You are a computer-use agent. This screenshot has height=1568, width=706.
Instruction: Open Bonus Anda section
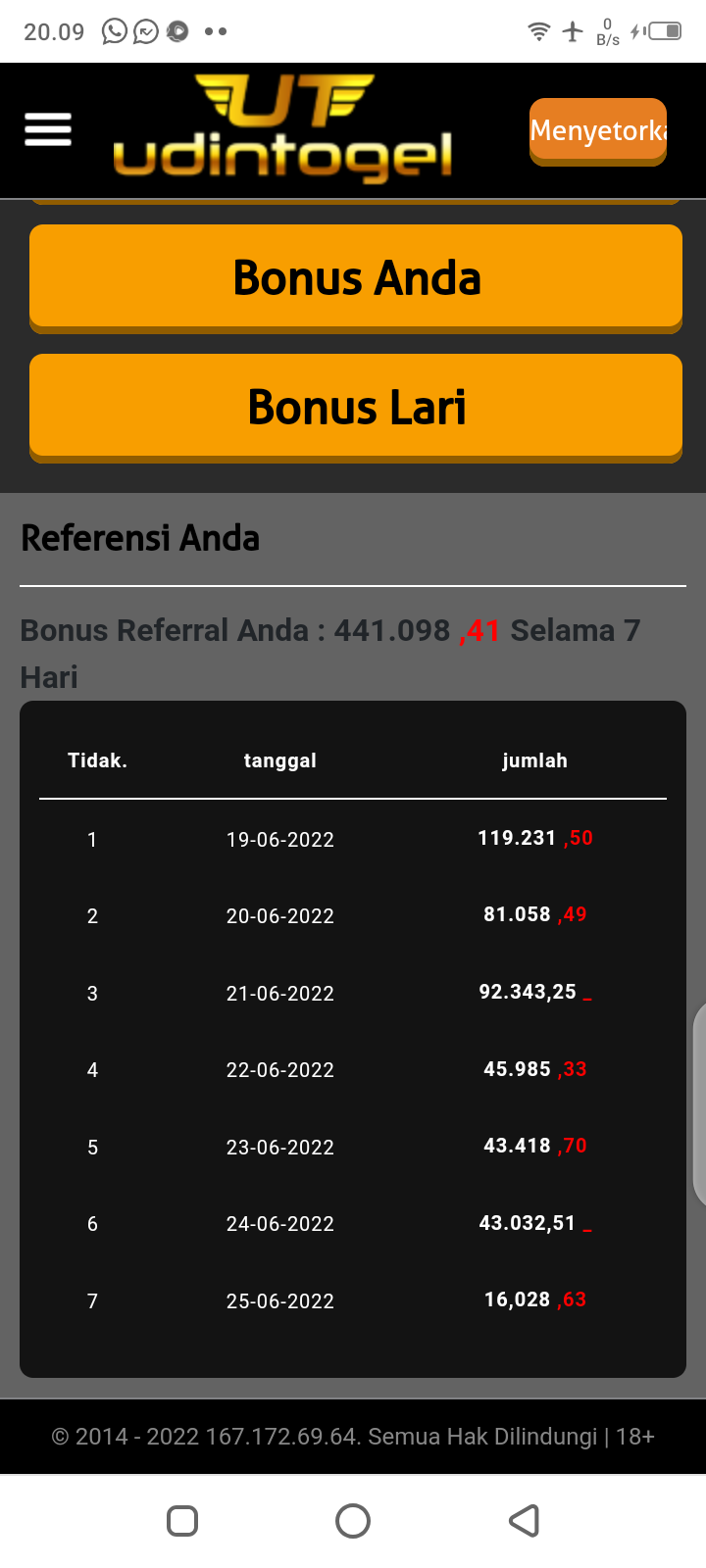click(356, 277)
